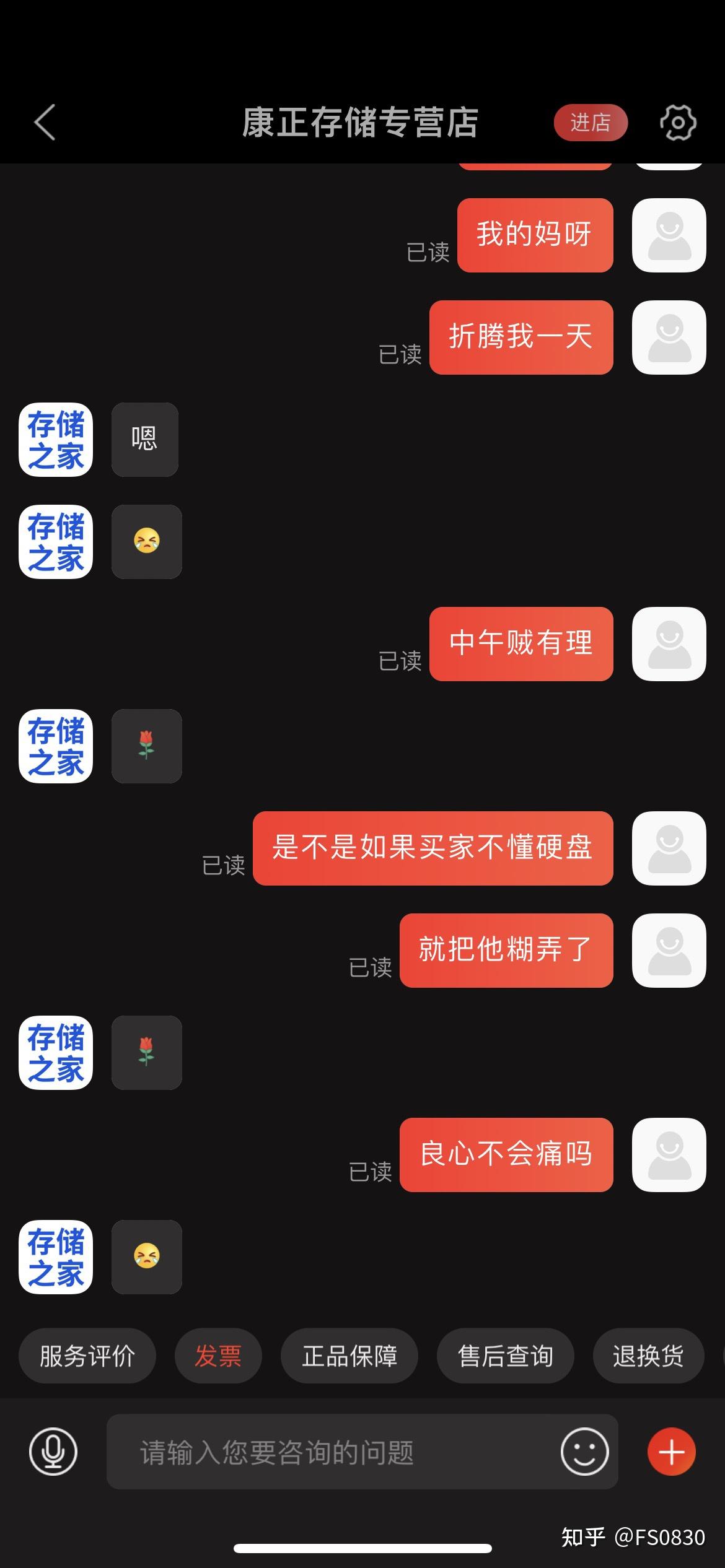Viewport: 725px width, 1568px height.
Task: Open the emoji picker smiley
Action: pos(584,1452)
